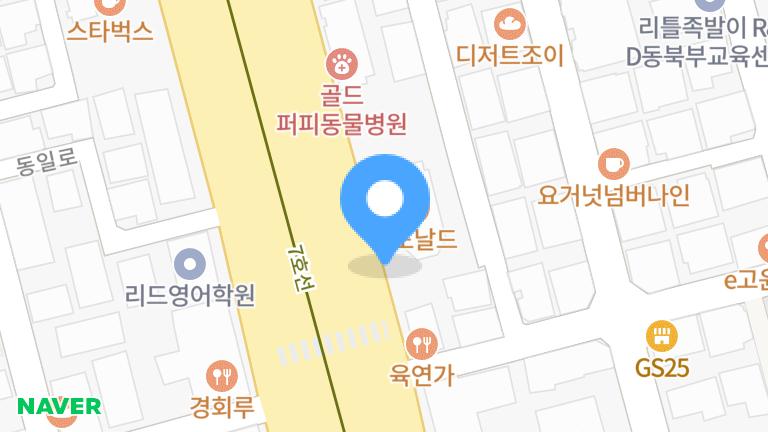Tap the 골드퍼피동물병원 map marker
The width and height of the screenshot is (768, 432).
(342, 65)
